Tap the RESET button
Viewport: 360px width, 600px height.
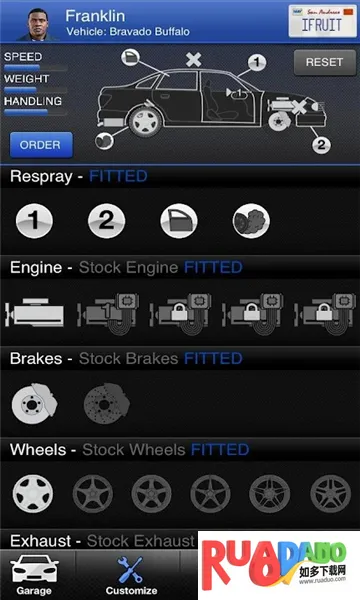coord(325,62)
